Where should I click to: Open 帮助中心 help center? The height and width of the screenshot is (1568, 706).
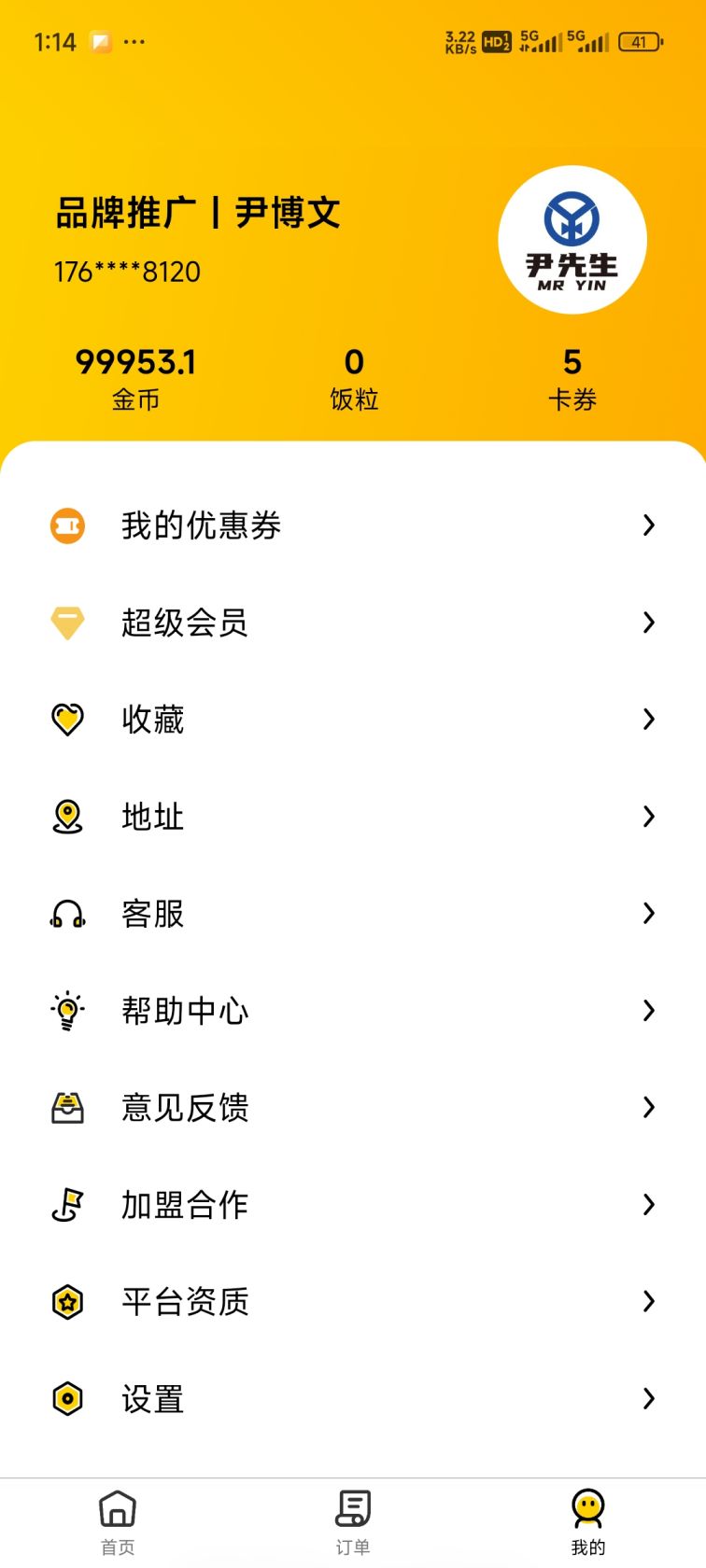(352, 1011)
